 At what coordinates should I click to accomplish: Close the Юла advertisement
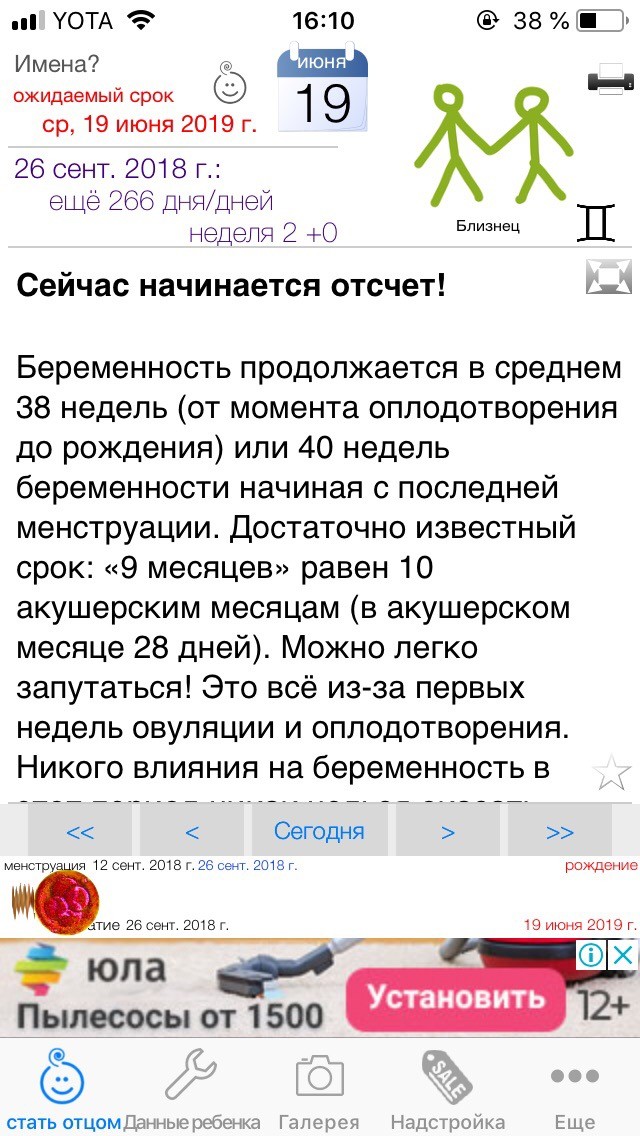point(623,956)
